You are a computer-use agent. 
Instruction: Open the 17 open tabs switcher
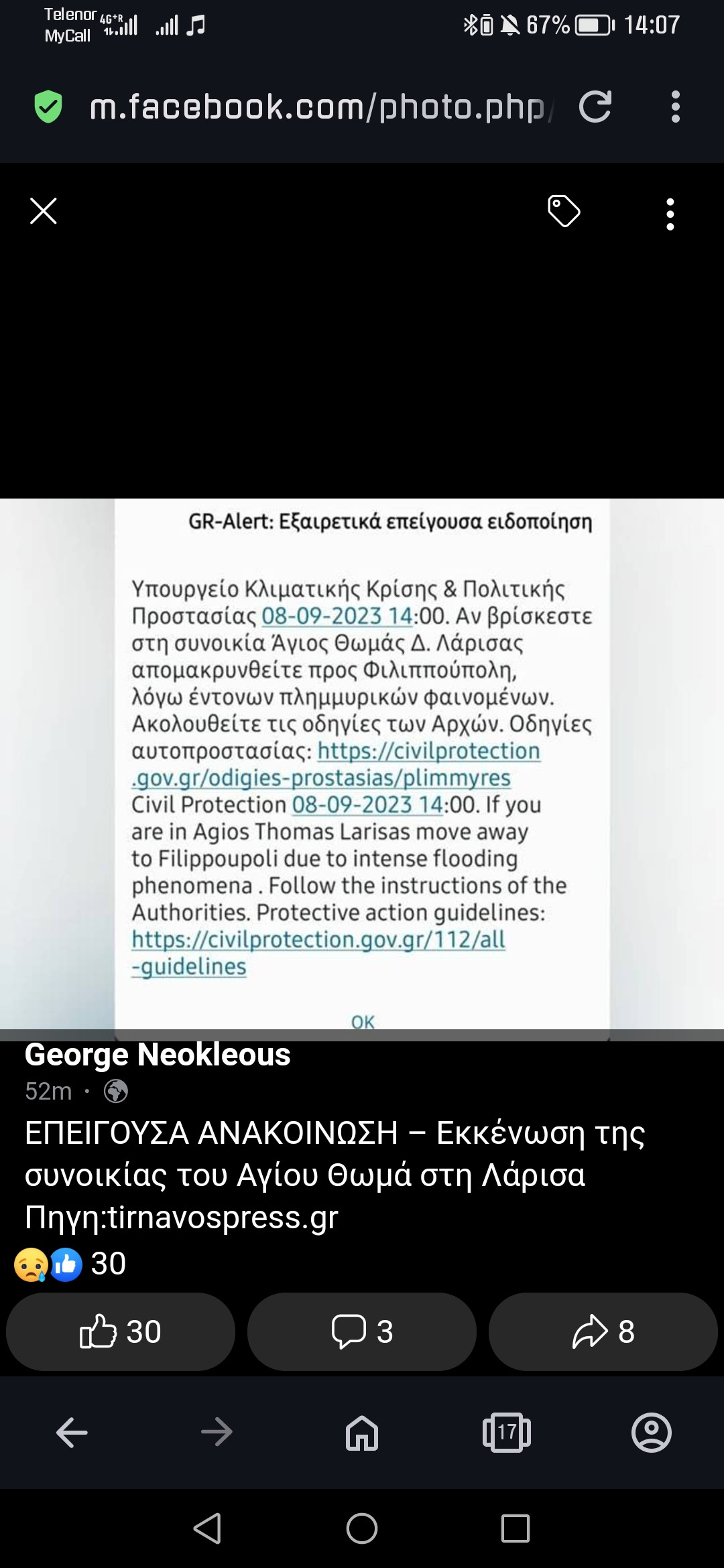point(507,1433)
